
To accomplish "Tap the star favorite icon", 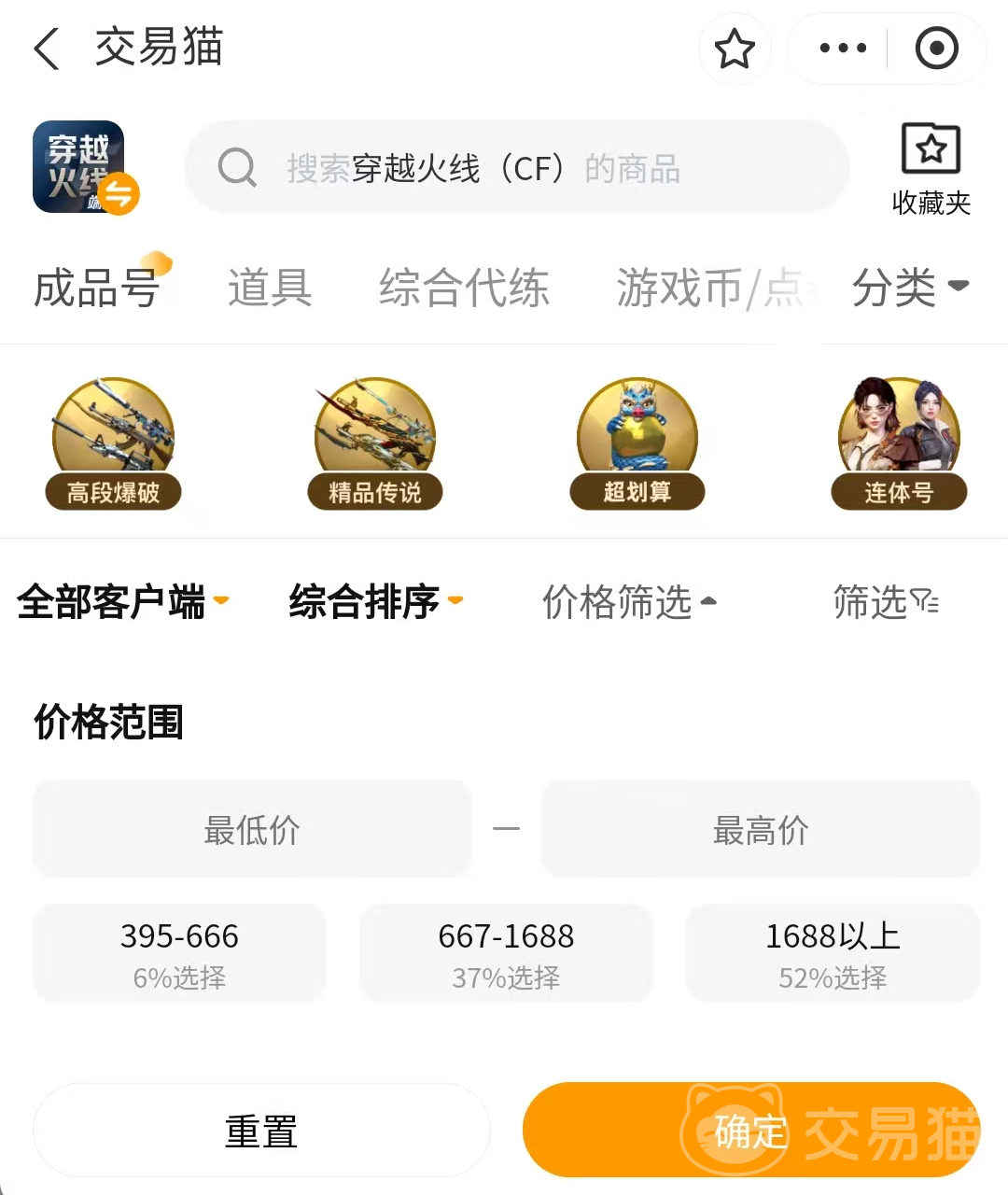I will click(x=735, y=49).
